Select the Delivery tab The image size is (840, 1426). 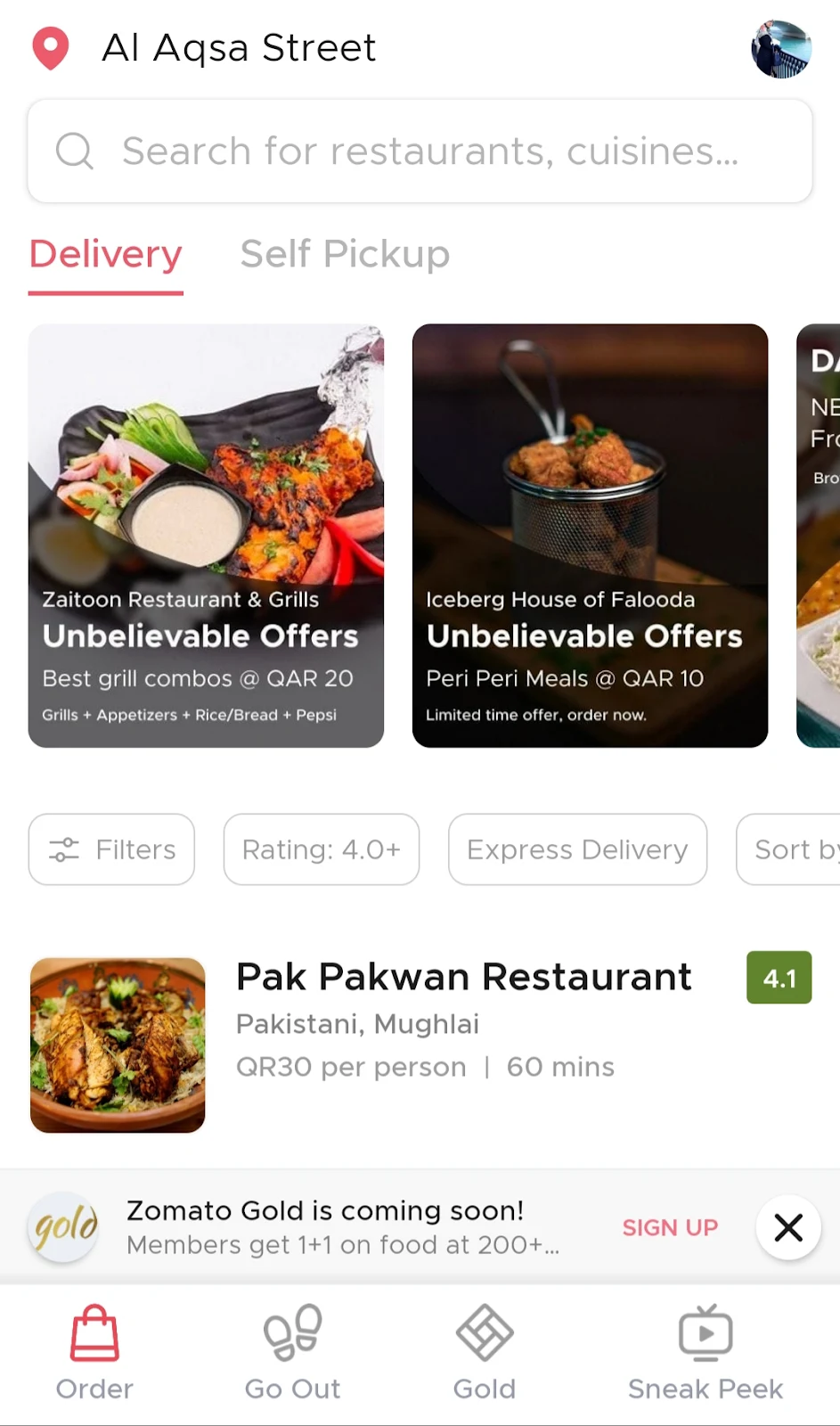106,255
